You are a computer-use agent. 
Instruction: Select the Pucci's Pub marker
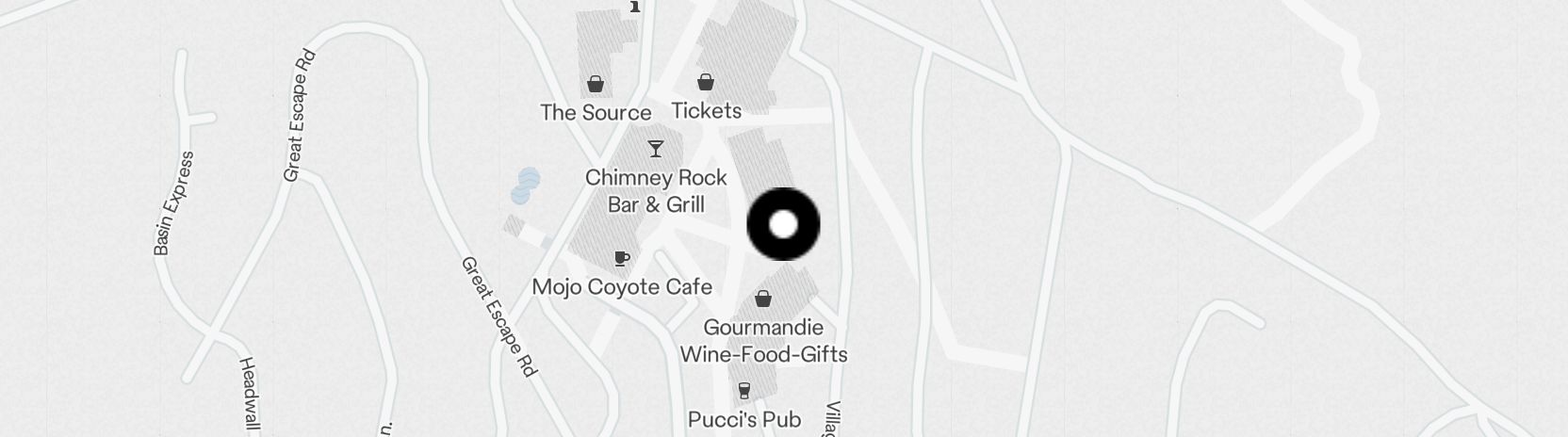[x=744, y=390]
